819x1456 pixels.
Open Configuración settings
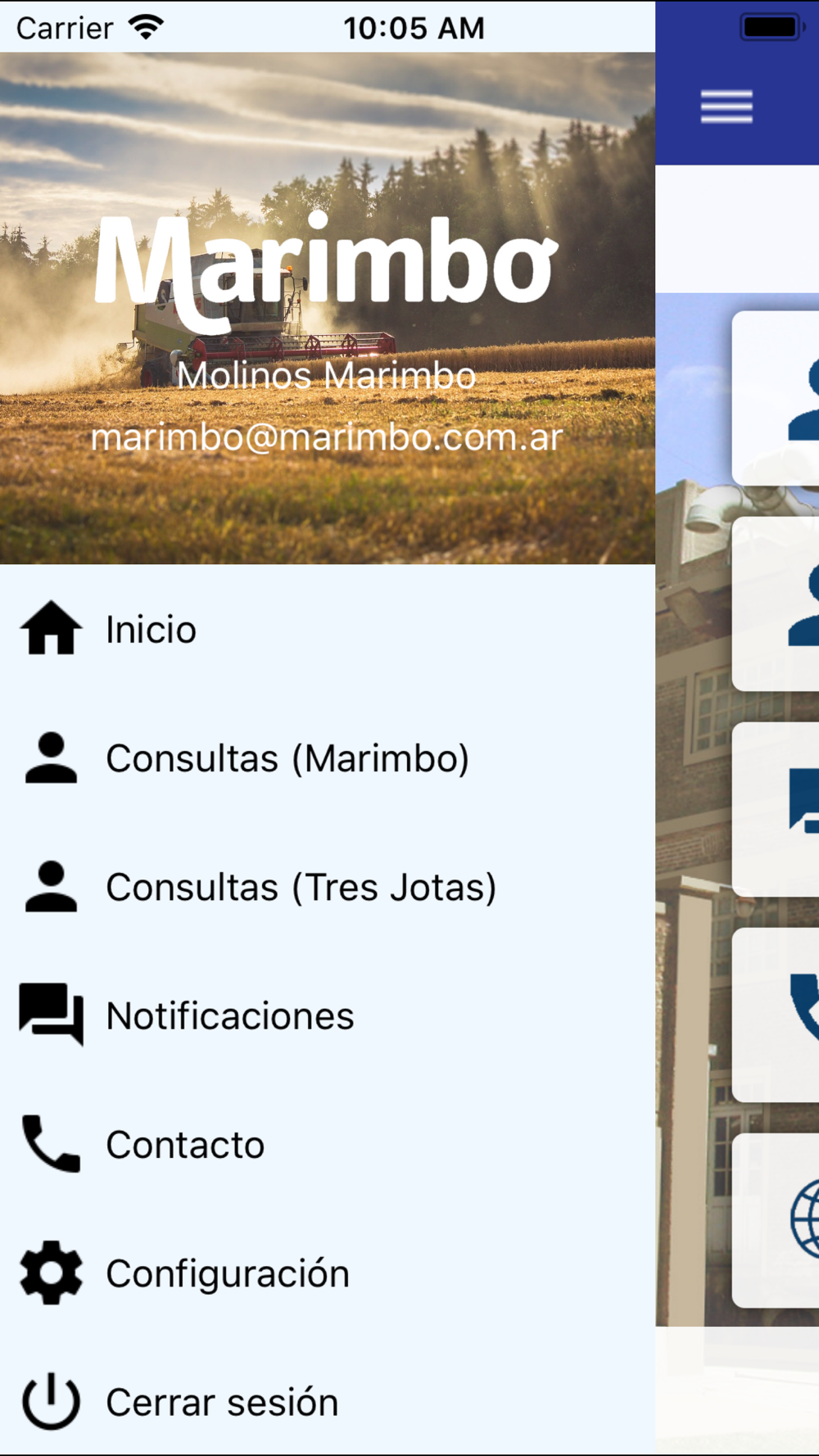[x=228, y=1273]
